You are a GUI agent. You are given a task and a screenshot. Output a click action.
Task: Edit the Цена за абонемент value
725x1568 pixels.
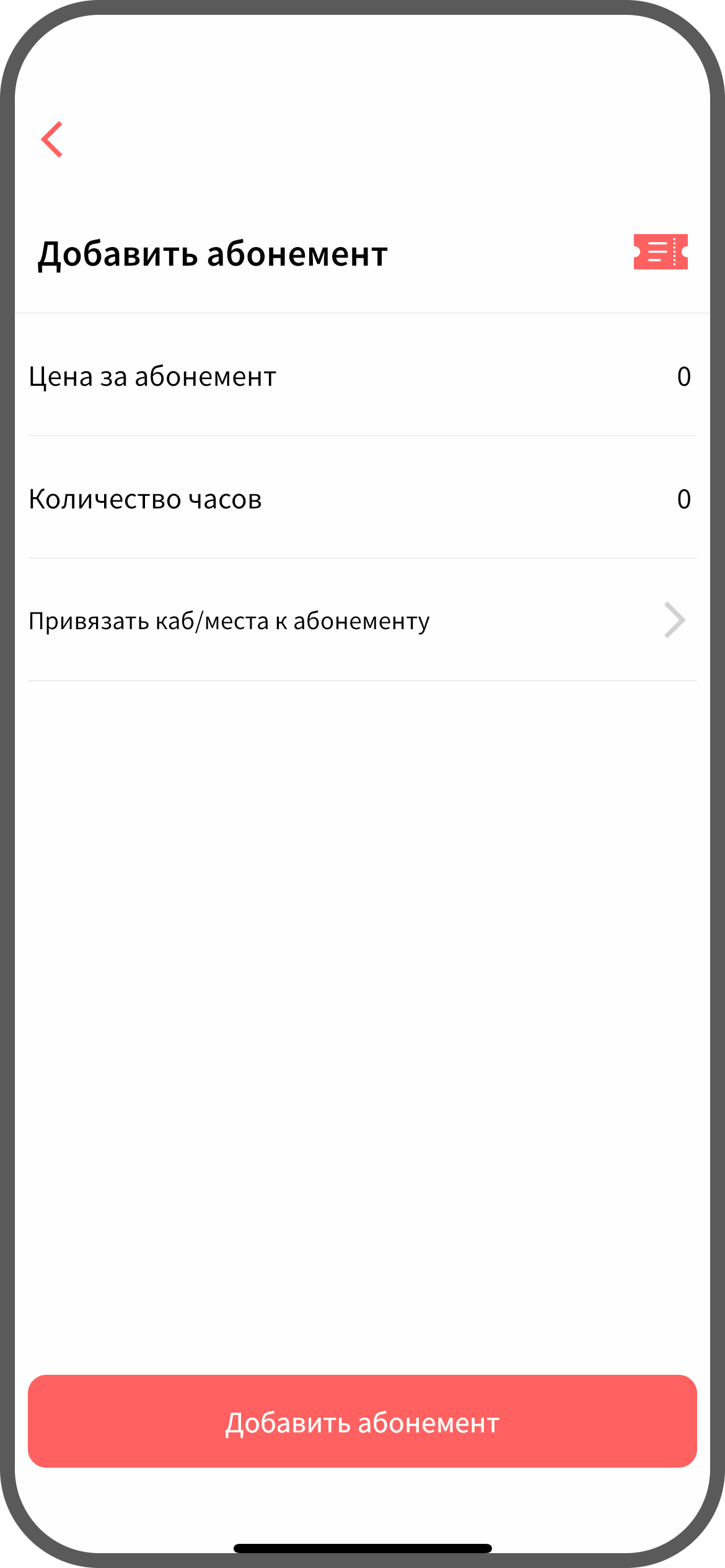pyautogui.click(x=683, y=377)
